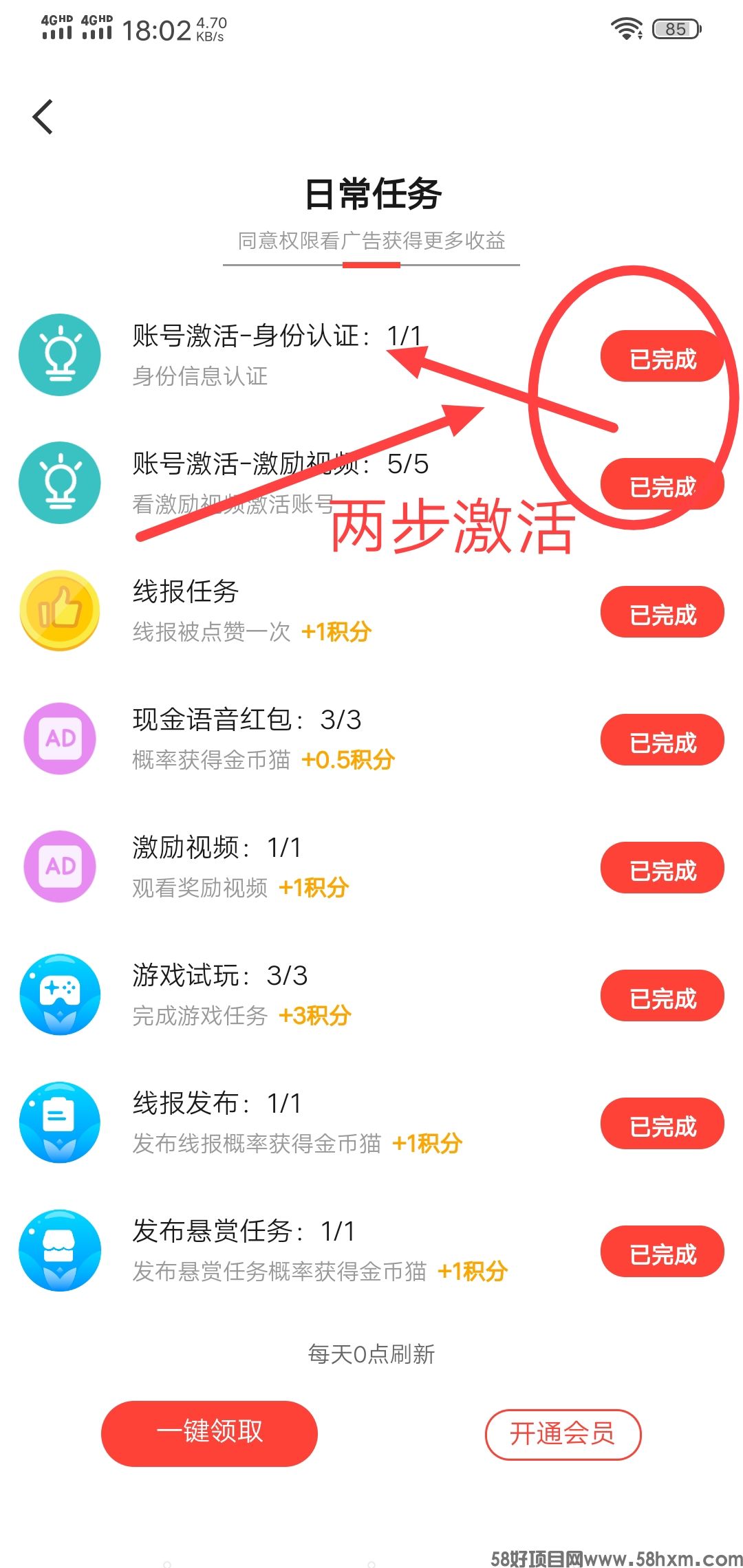
Task: Tap 已完成 beside 发布悬赏任务
Action: tap(662, 1253)
